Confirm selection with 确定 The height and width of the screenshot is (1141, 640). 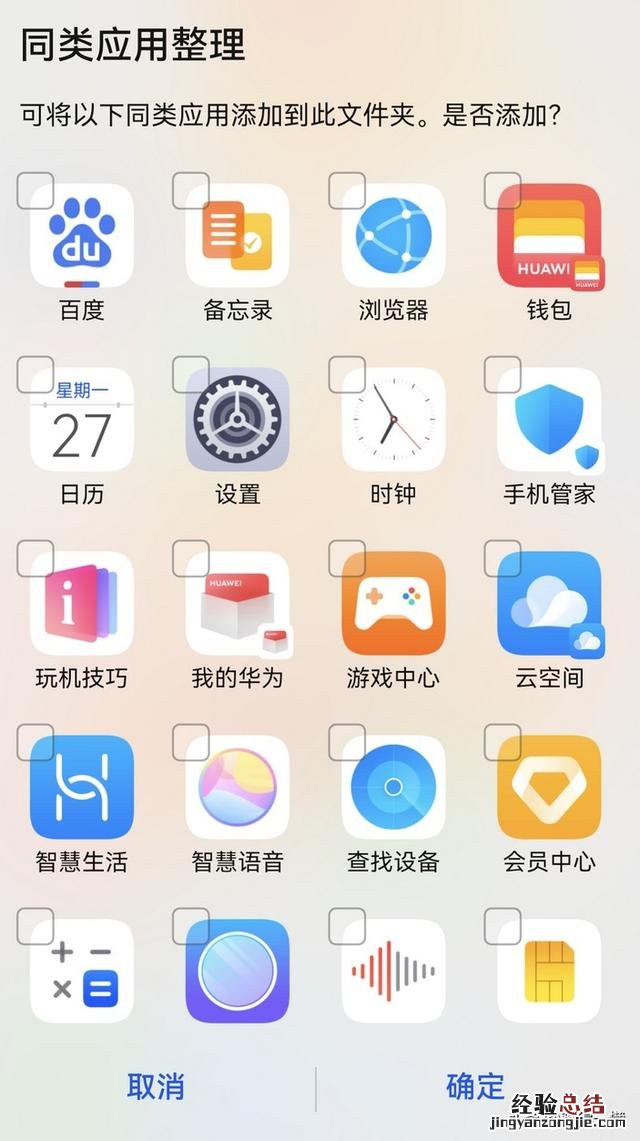476,1086
